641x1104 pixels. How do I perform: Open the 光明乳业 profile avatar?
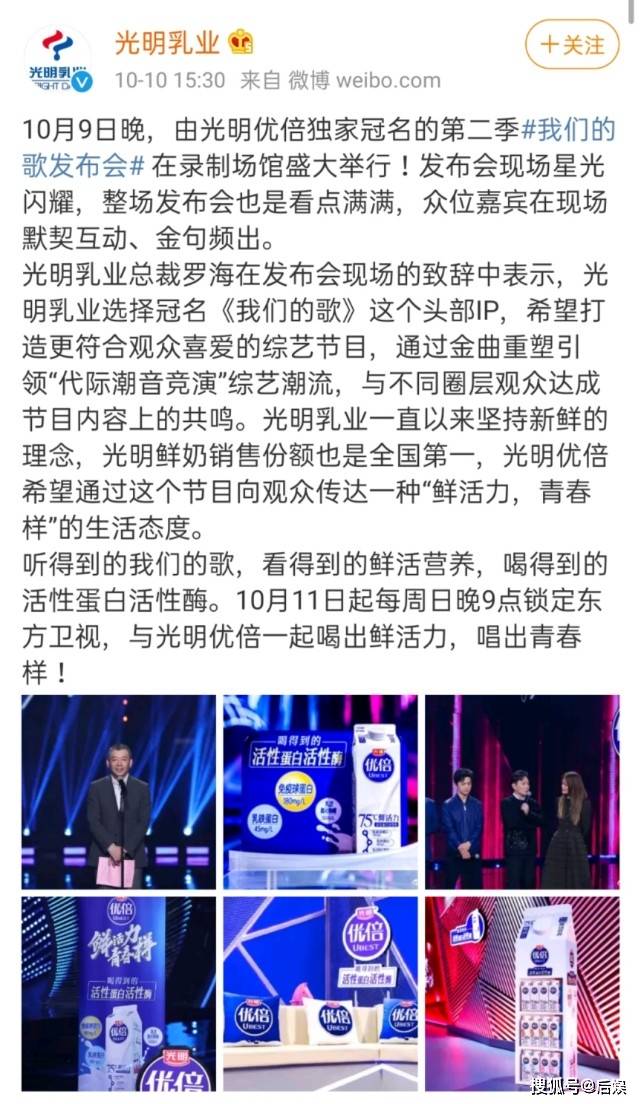pos(58,59)
